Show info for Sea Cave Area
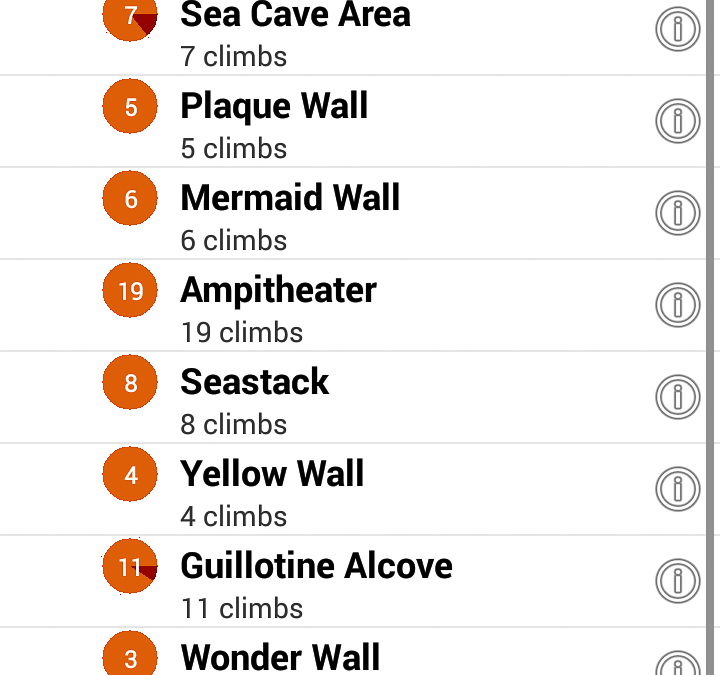Image resolution: width=720 pixels, height=675 pixels. (677, 29)
